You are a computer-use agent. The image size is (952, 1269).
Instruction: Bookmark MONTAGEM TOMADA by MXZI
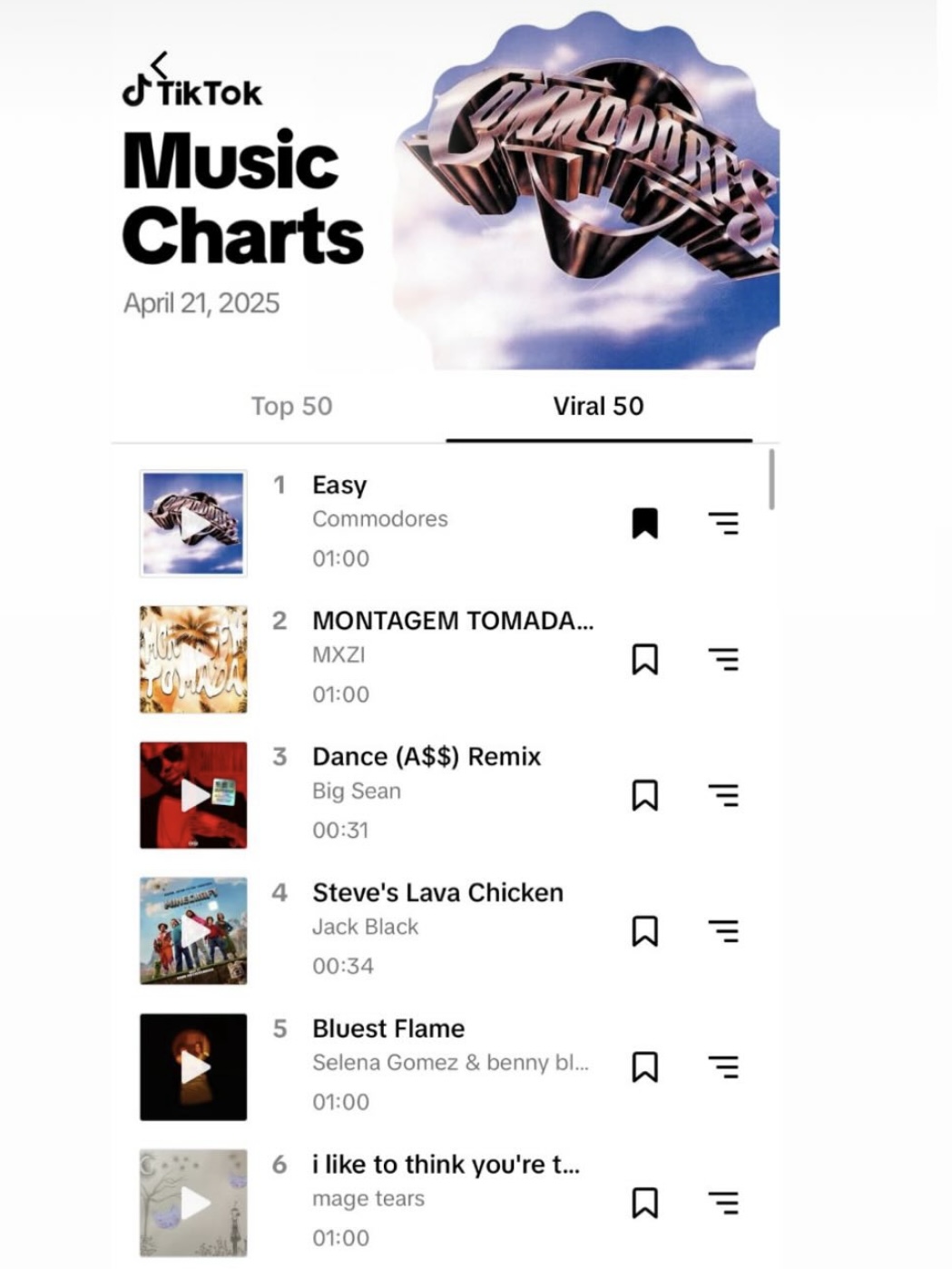644,659
